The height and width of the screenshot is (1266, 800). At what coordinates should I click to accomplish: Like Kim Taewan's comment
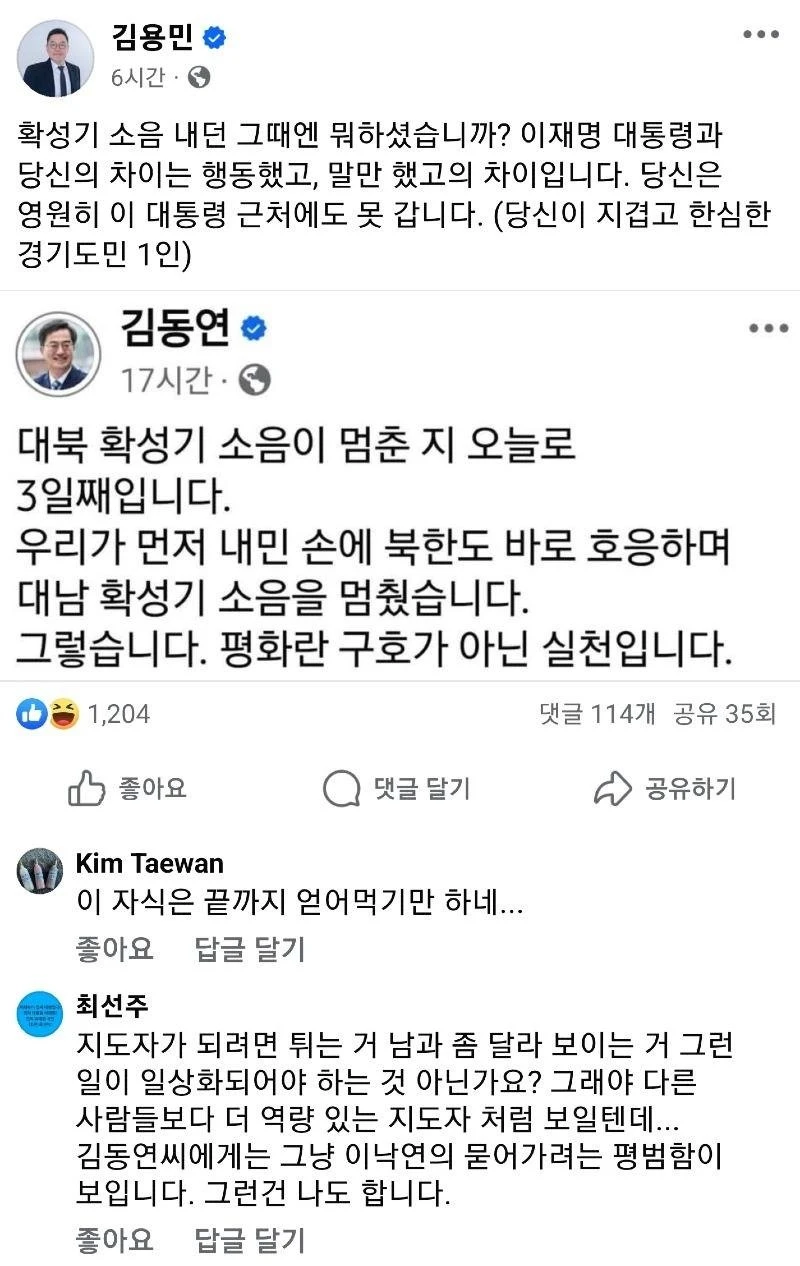click(114, 948)
